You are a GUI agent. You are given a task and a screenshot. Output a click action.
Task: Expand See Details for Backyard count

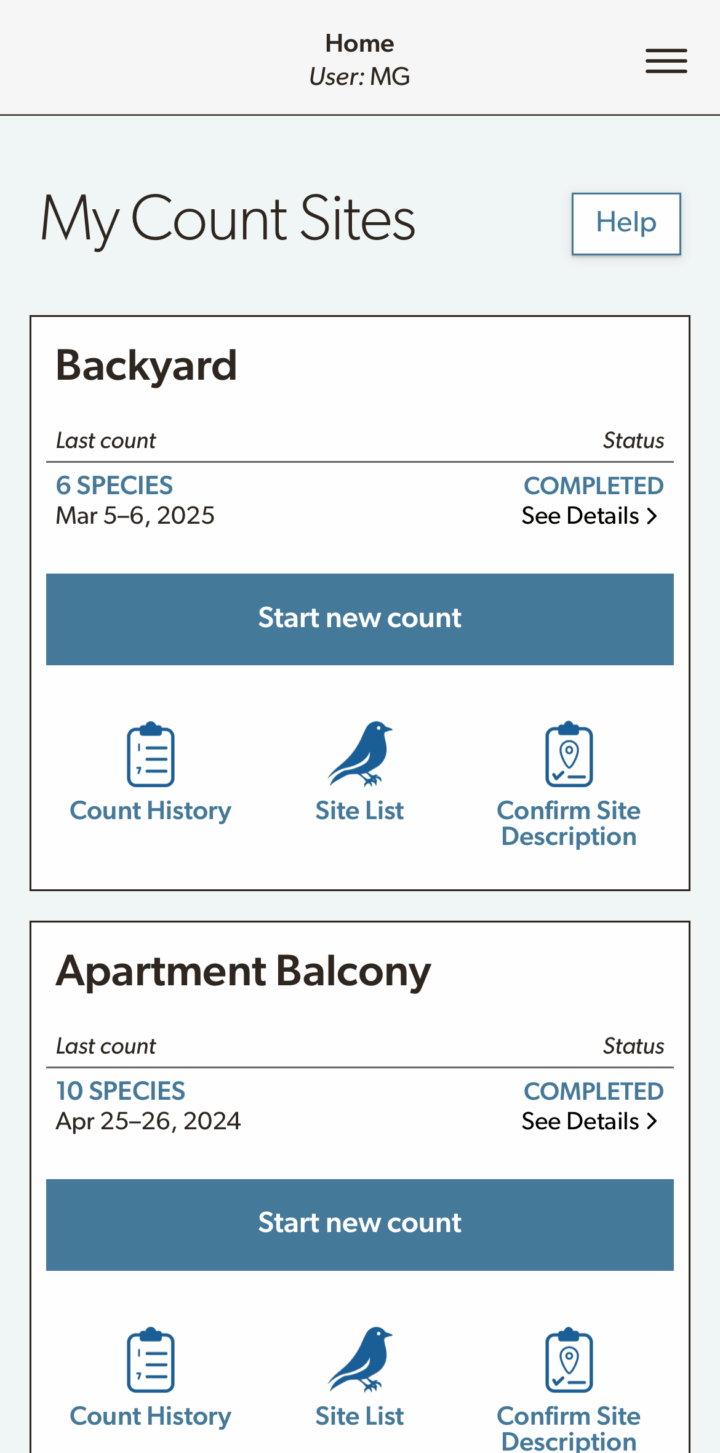pos(589,515)
